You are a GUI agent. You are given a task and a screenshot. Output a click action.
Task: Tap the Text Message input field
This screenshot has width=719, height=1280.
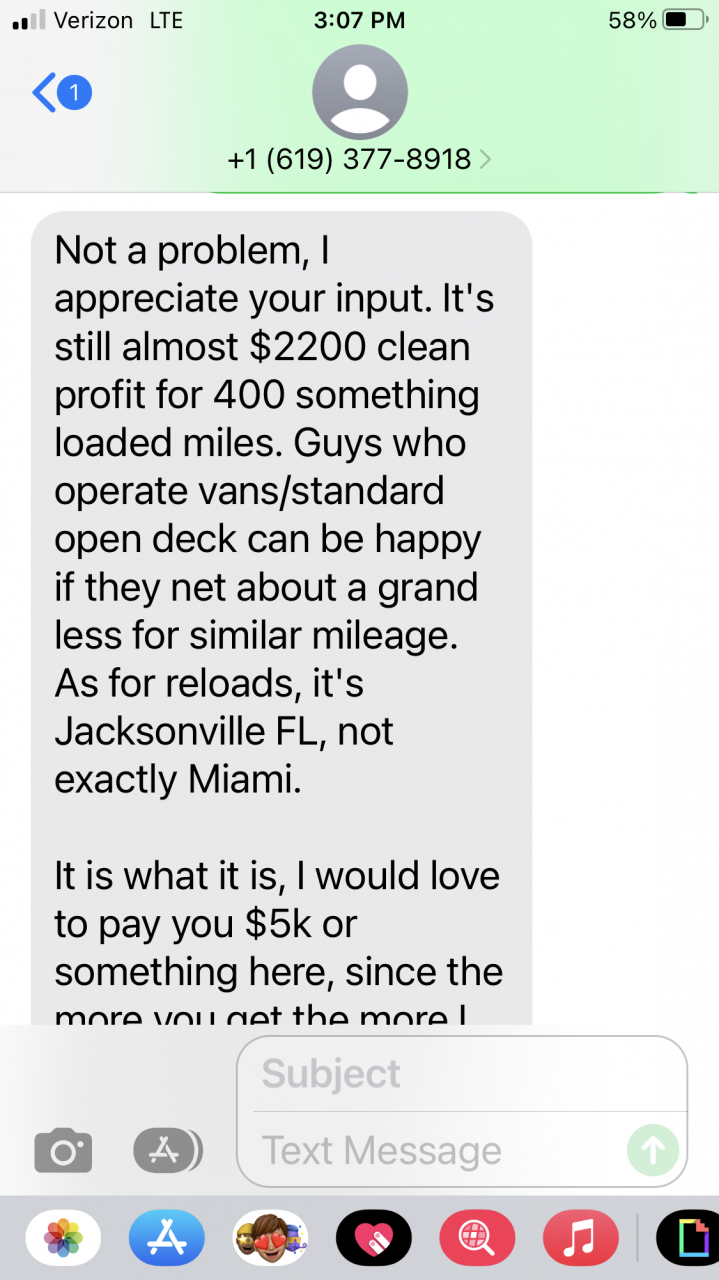[440, 1151]
